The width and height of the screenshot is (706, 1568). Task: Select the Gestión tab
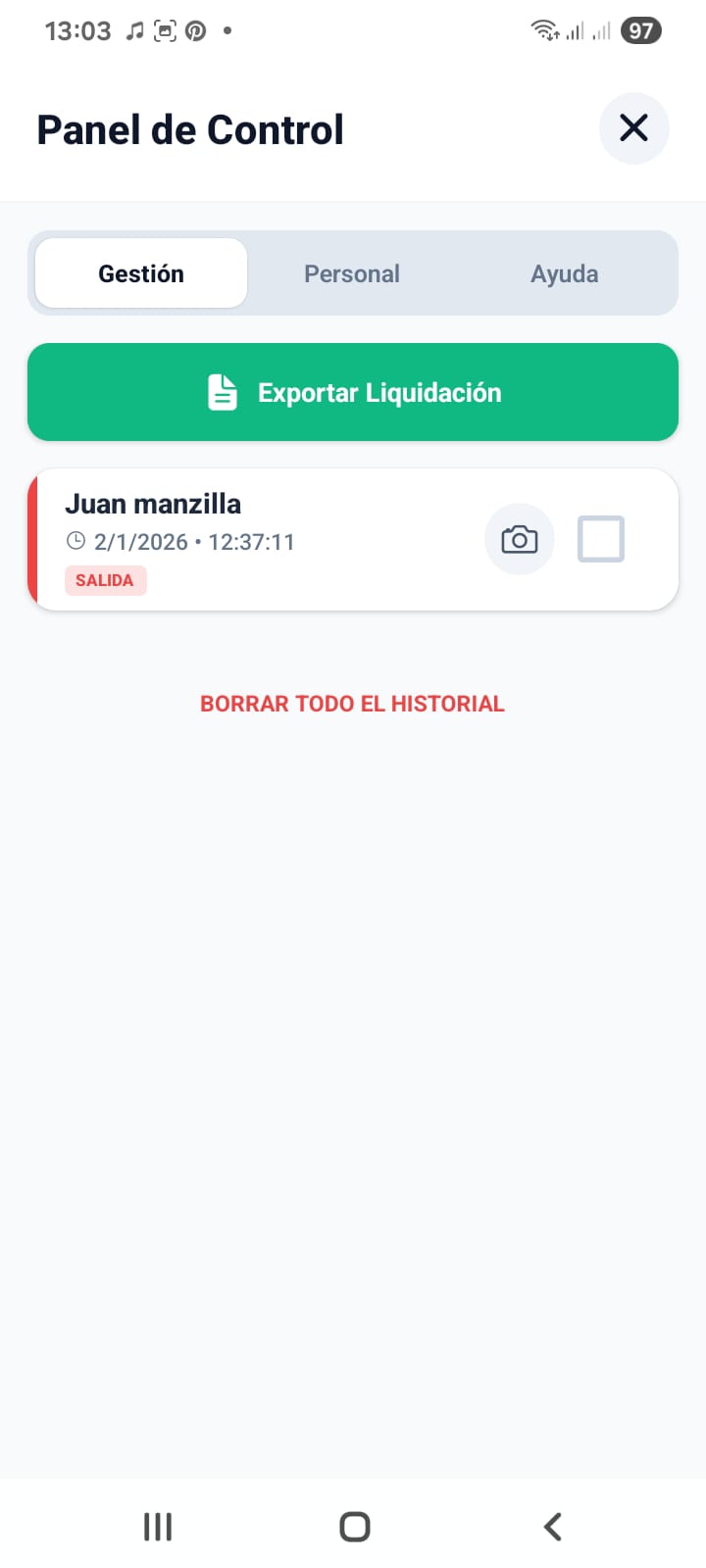(141, 273)
